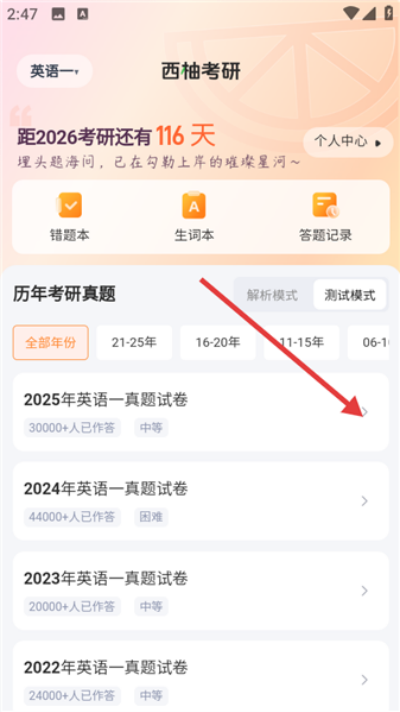Open 2023年英语一真题试卷
The image size is (400, 712).
pos(201,590)
